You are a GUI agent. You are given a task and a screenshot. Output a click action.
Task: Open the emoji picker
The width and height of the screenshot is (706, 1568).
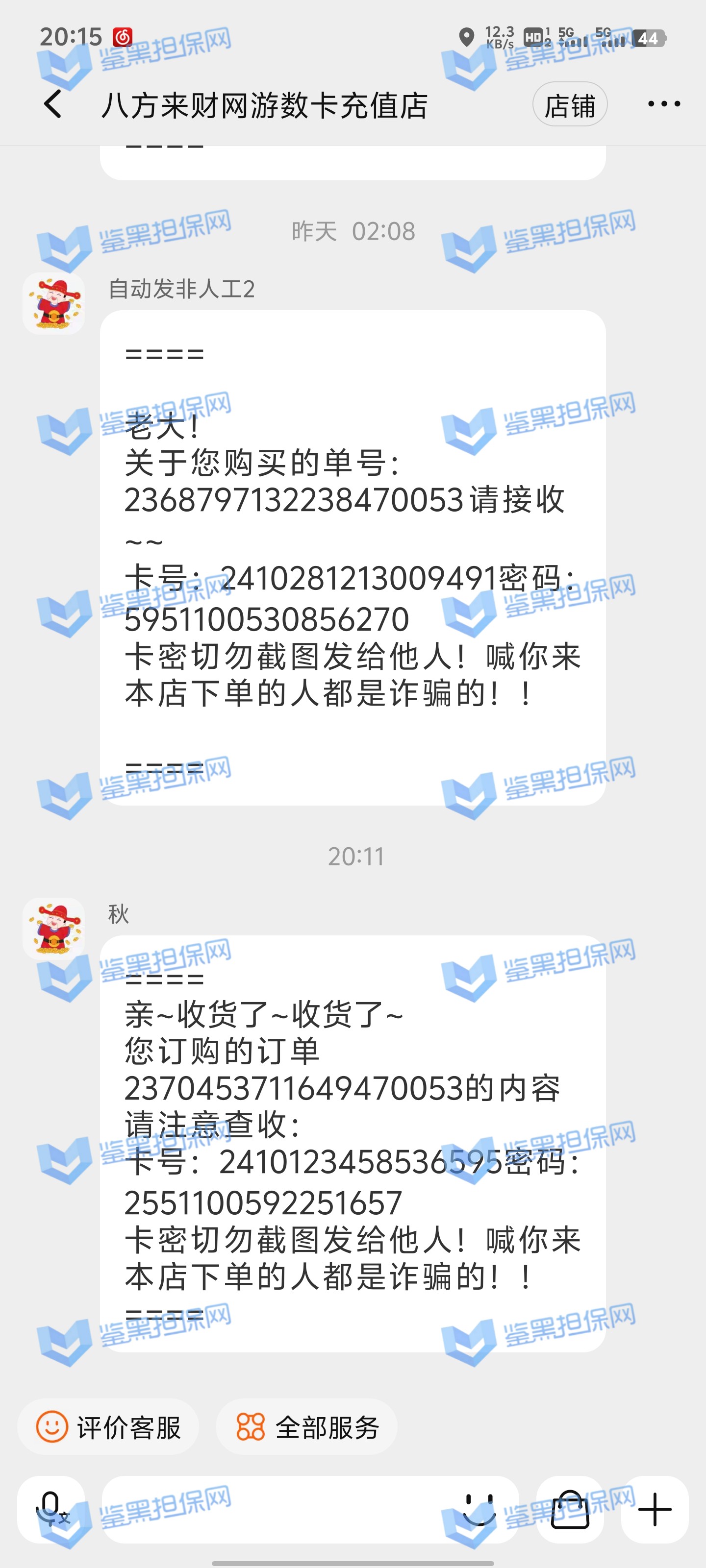click(479, 1509)
